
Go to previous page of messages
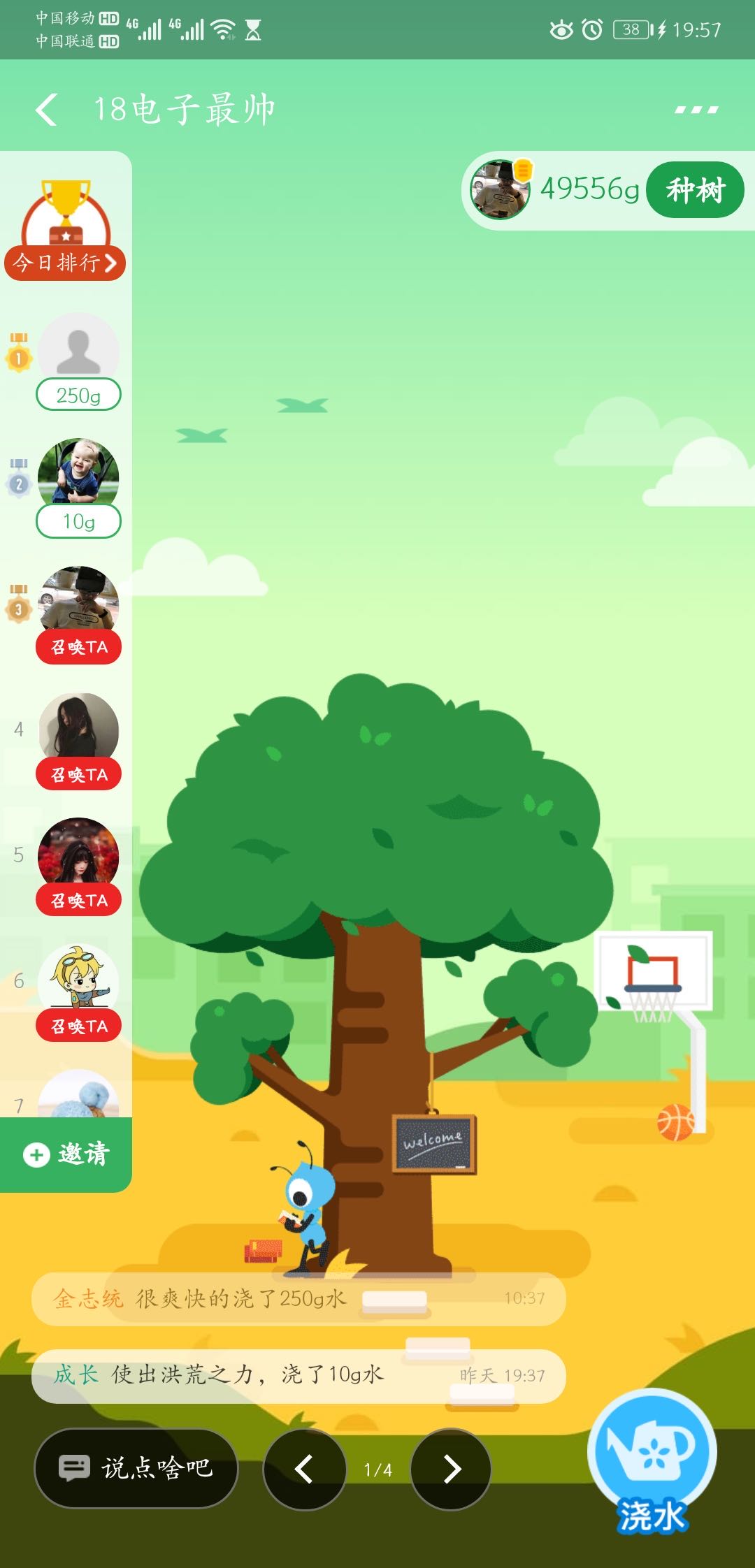pyautogui.click(x=304, y=1469)
